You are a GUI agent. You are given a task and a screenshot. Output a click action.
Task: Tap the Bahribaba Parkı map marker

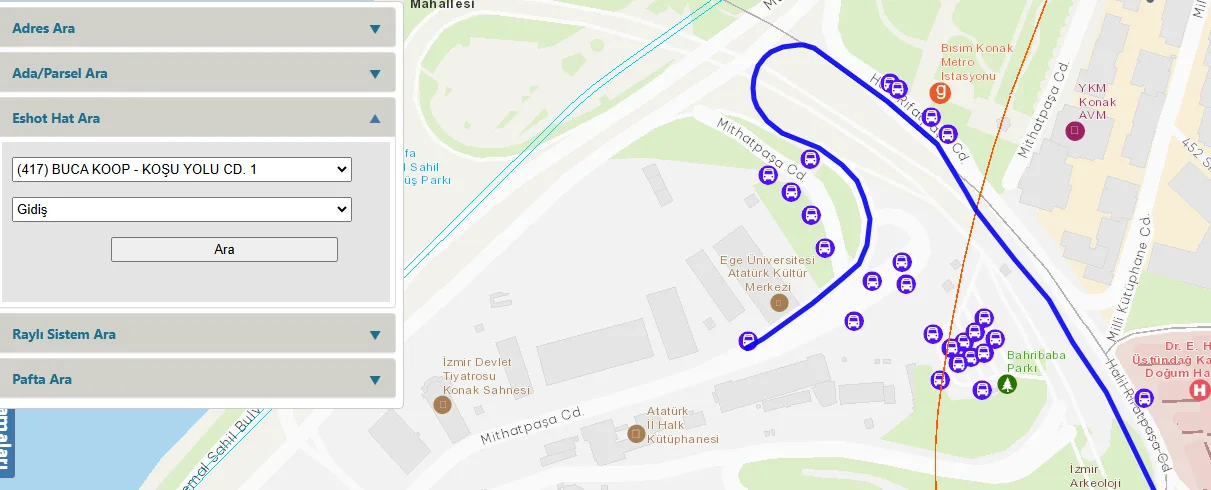point(1007,384)
